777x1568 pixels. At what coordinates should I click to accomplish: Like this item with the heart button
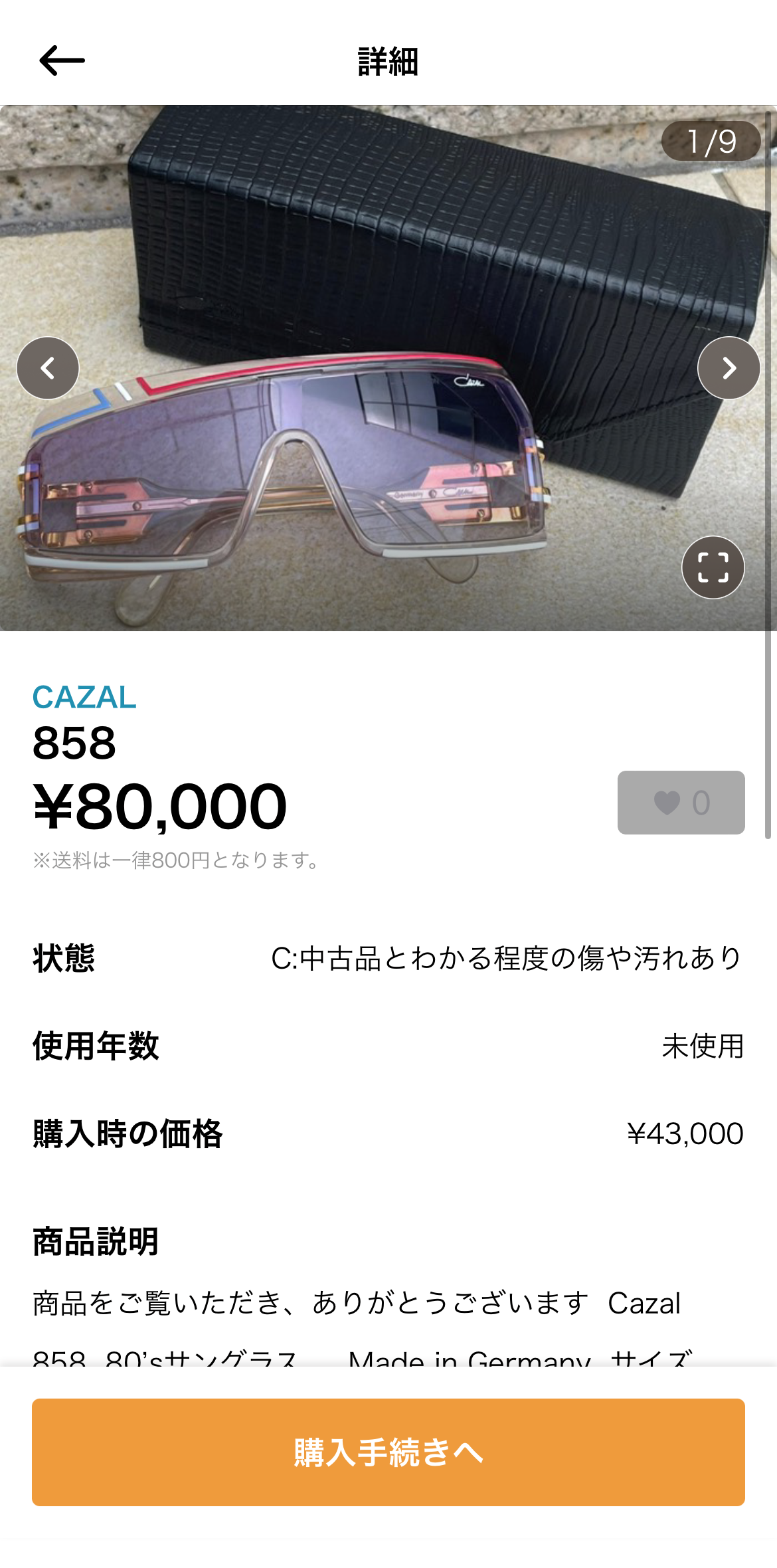681,803
